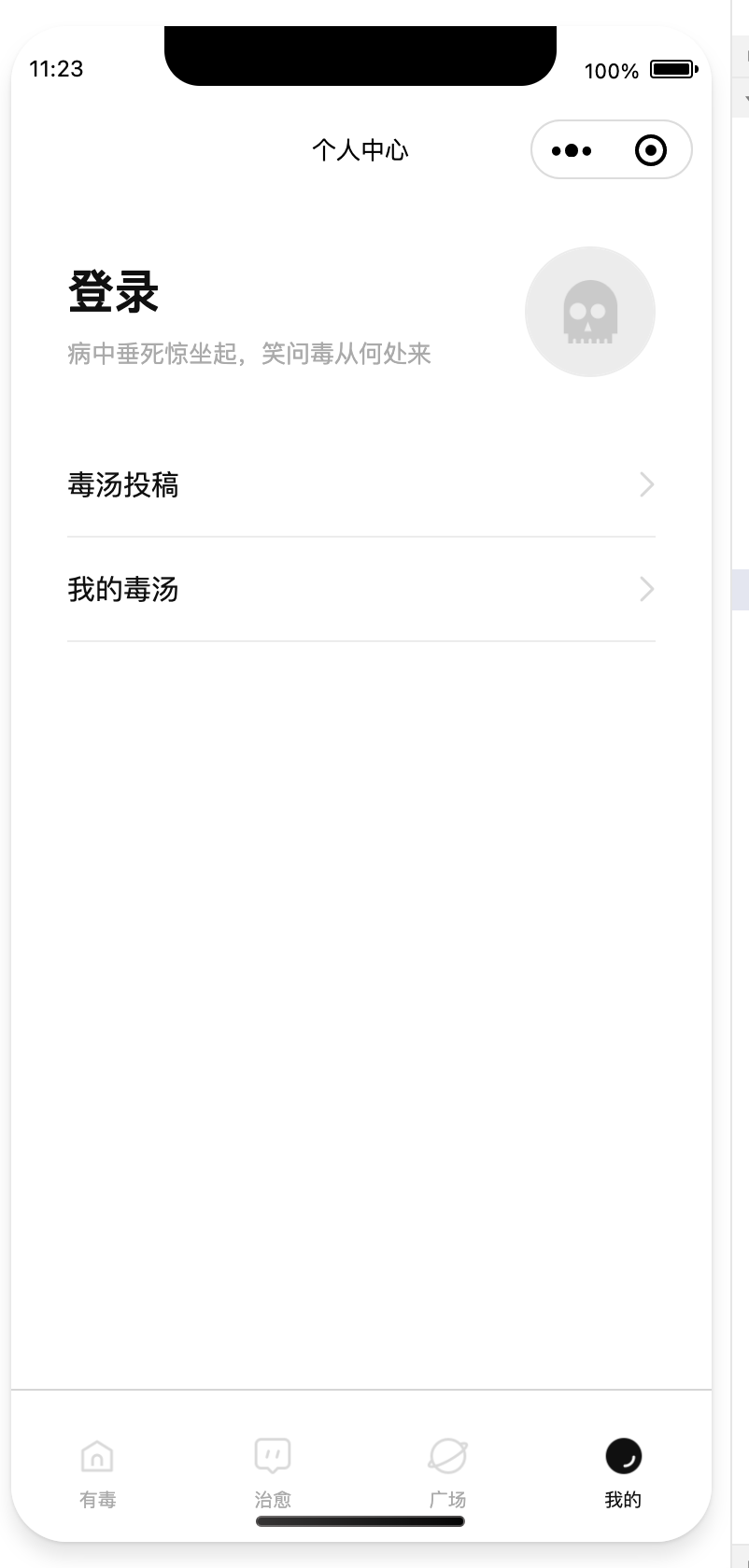Viewport: 749px width, 1568px height.
Task: Expand the 我的毒汤 row chevron
Action: (x=646, y=589)
